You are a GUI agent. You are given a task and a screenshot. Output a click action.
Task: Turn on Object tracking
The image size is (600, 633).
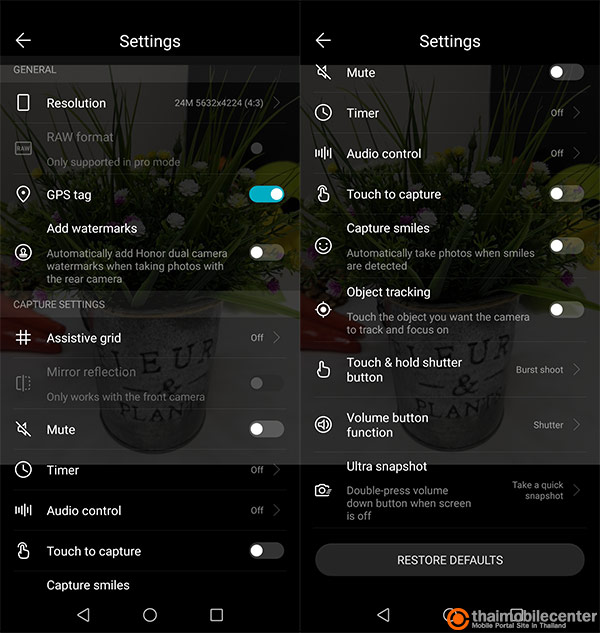click(566, 310)
